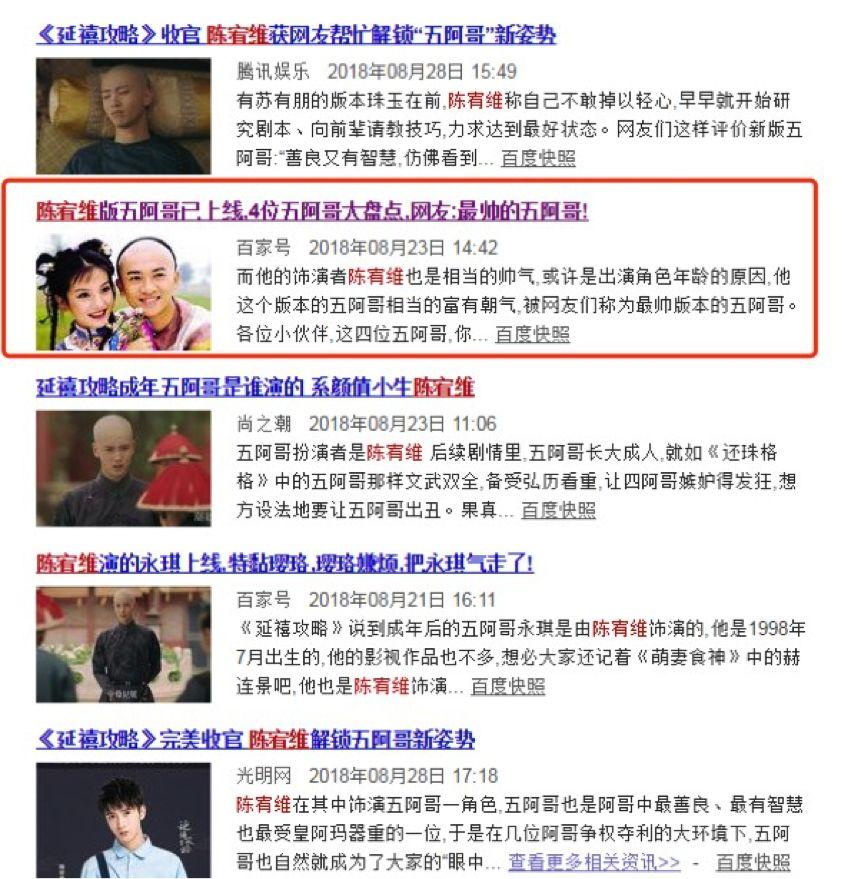864x879 pixels.
Task: Open 百度快照 for the 最帅的五阿哥 article
Action: pos(532,334)
